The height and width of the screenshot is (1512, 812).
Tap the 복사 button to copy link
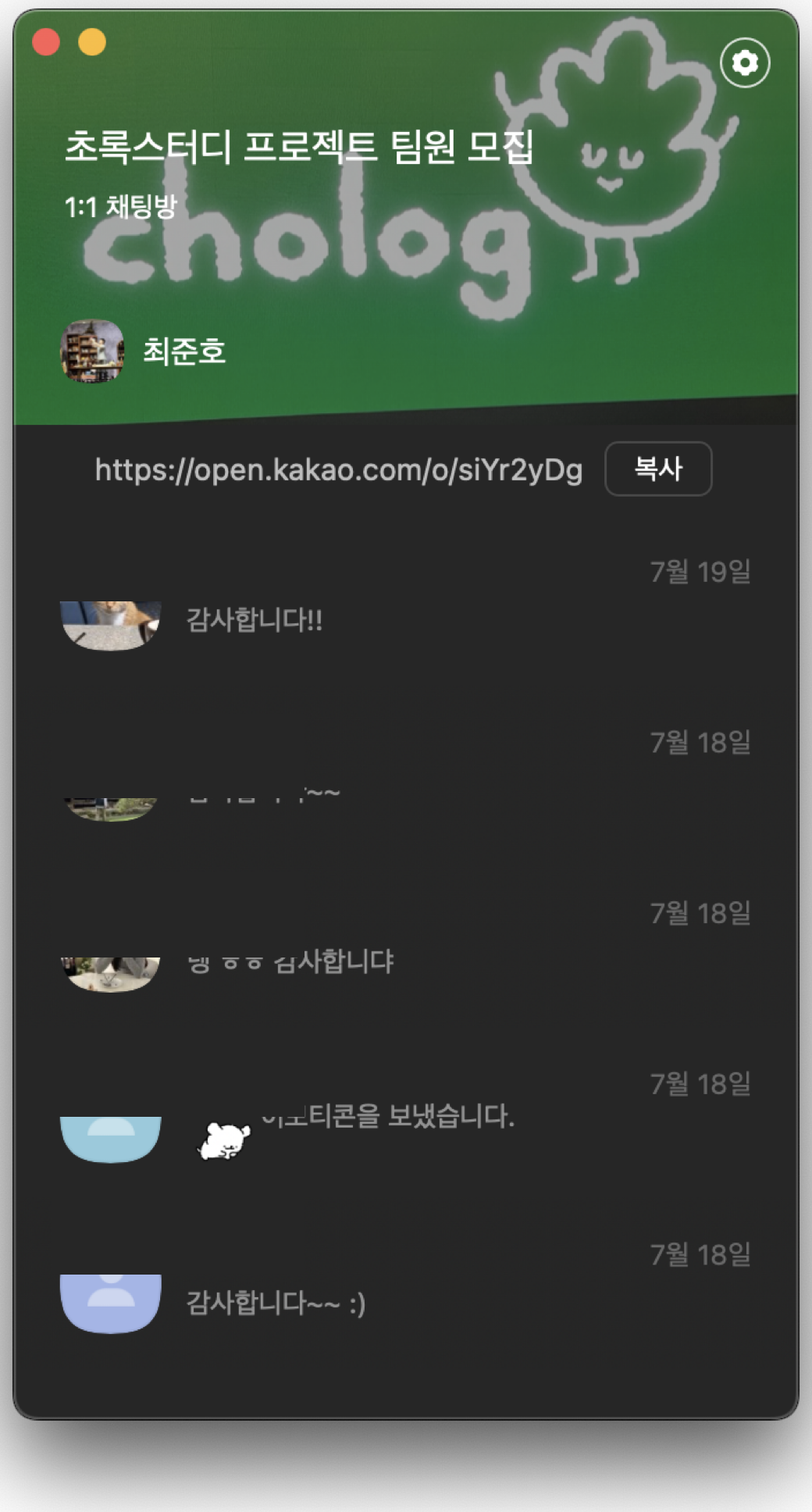tap(658, 469)
